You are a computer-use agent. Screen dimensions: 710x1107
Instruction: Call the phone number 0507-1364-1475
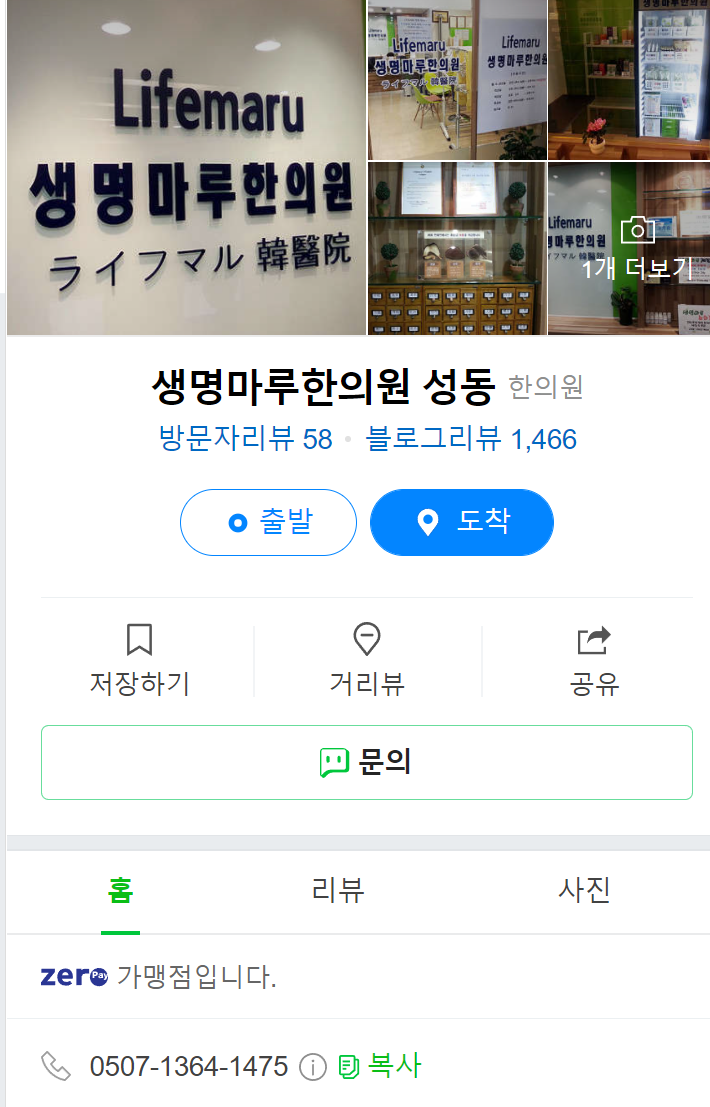tap(188, 1067)
